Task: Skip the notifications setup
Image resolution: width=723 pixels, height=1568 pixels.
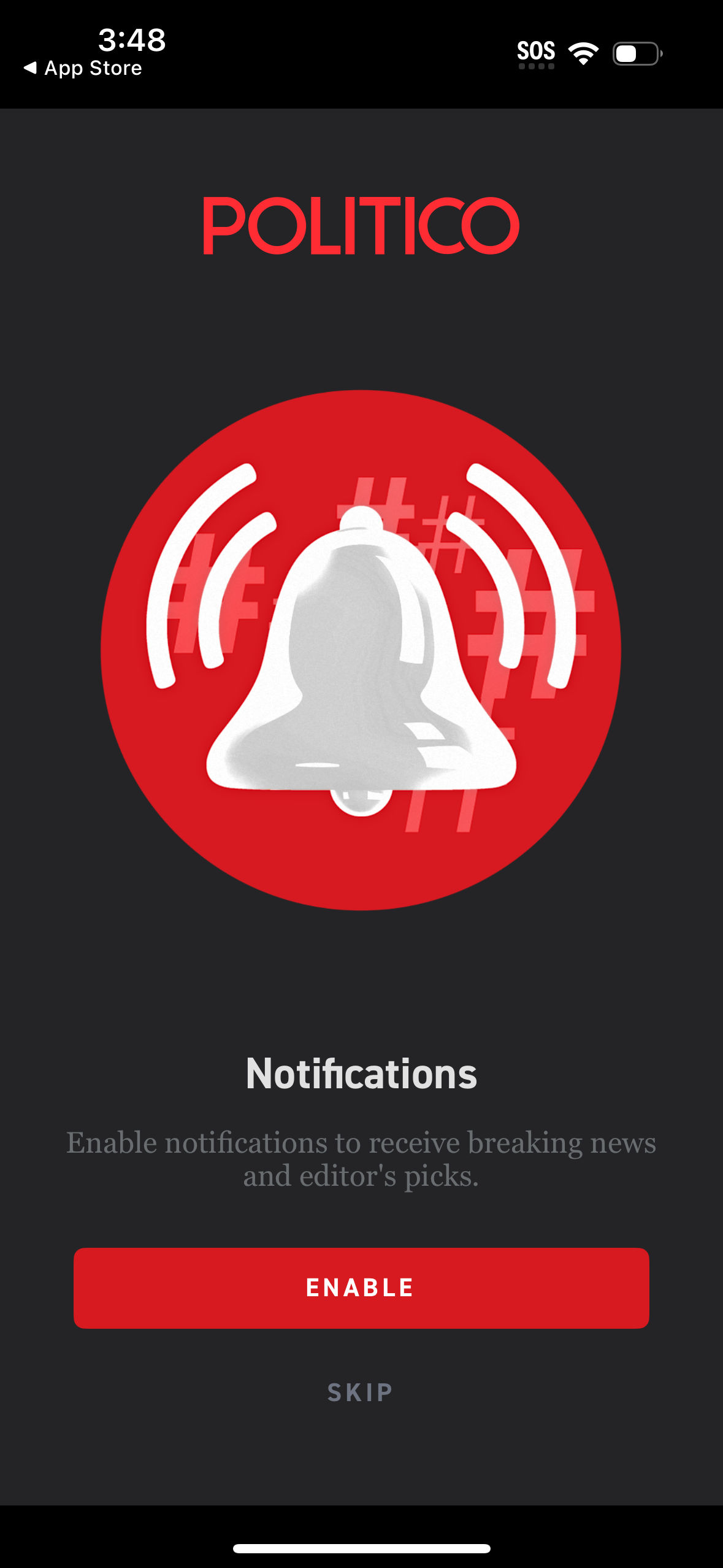Action: tap(361, 1392)
